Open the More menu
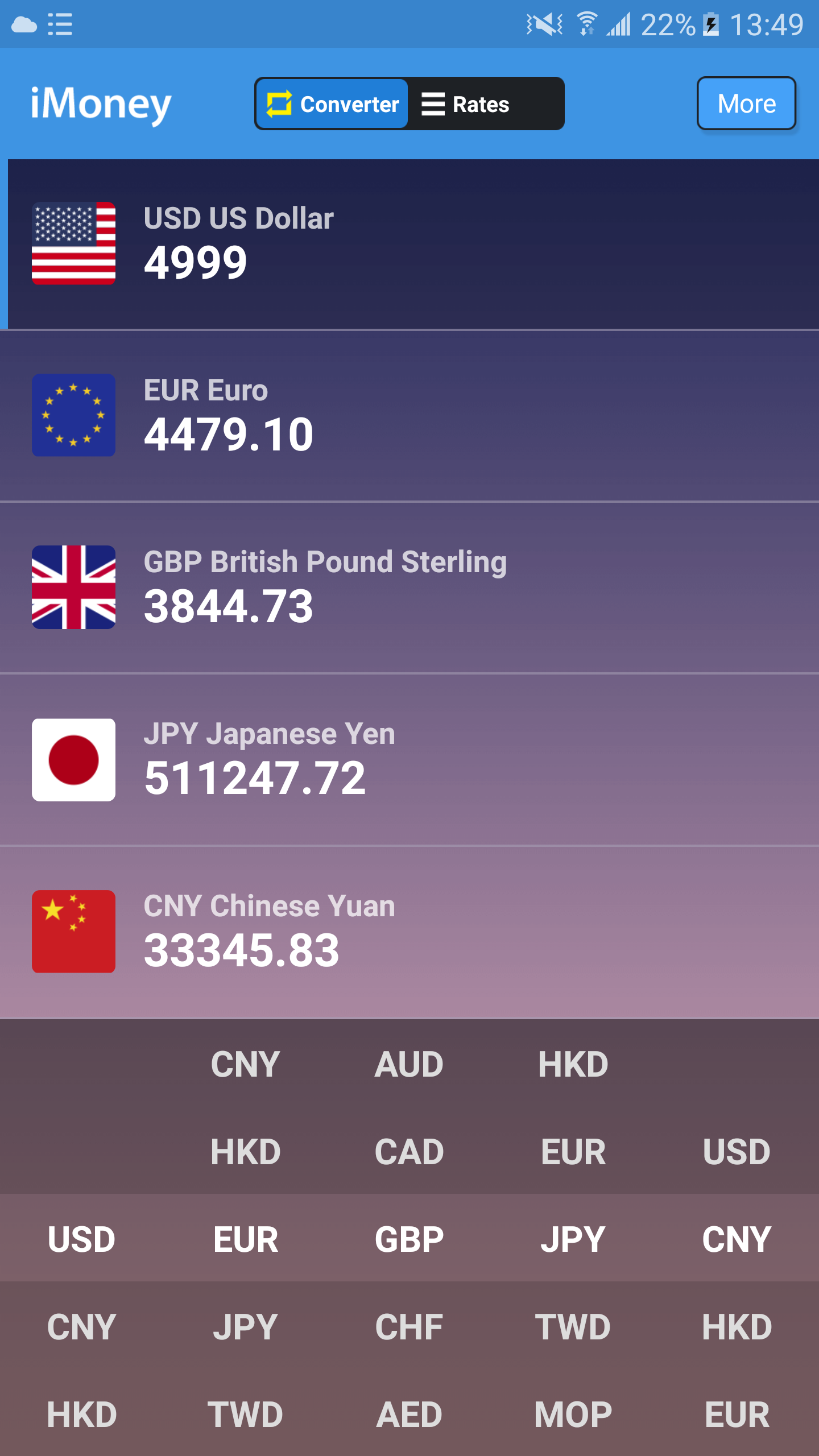Screen dimensions: 819x1456 (x=746, y=104)
